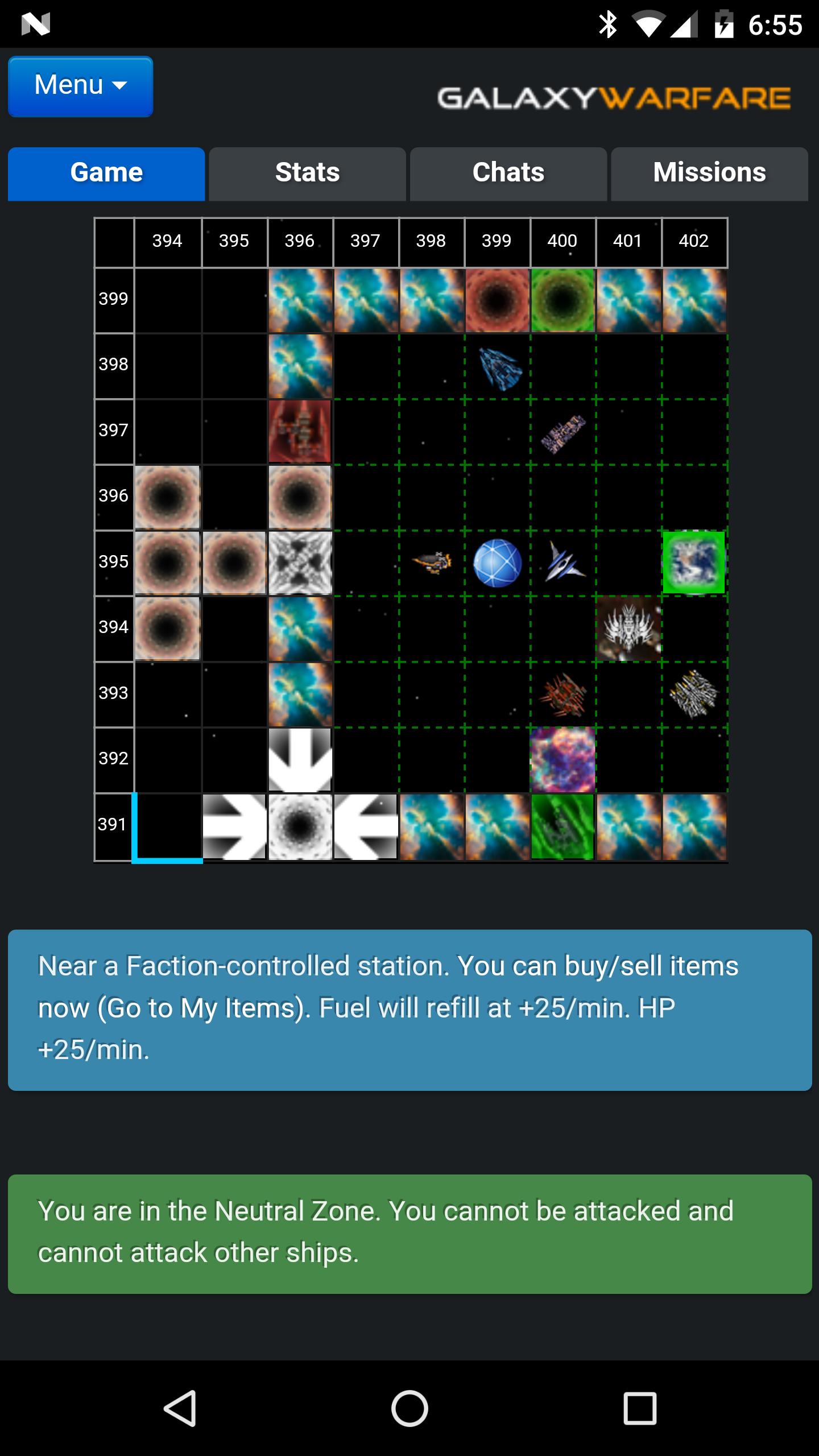Screen dimensions: 819x1456
Task: Tap the blue globe planet tile
Action: tap(497, 562)
